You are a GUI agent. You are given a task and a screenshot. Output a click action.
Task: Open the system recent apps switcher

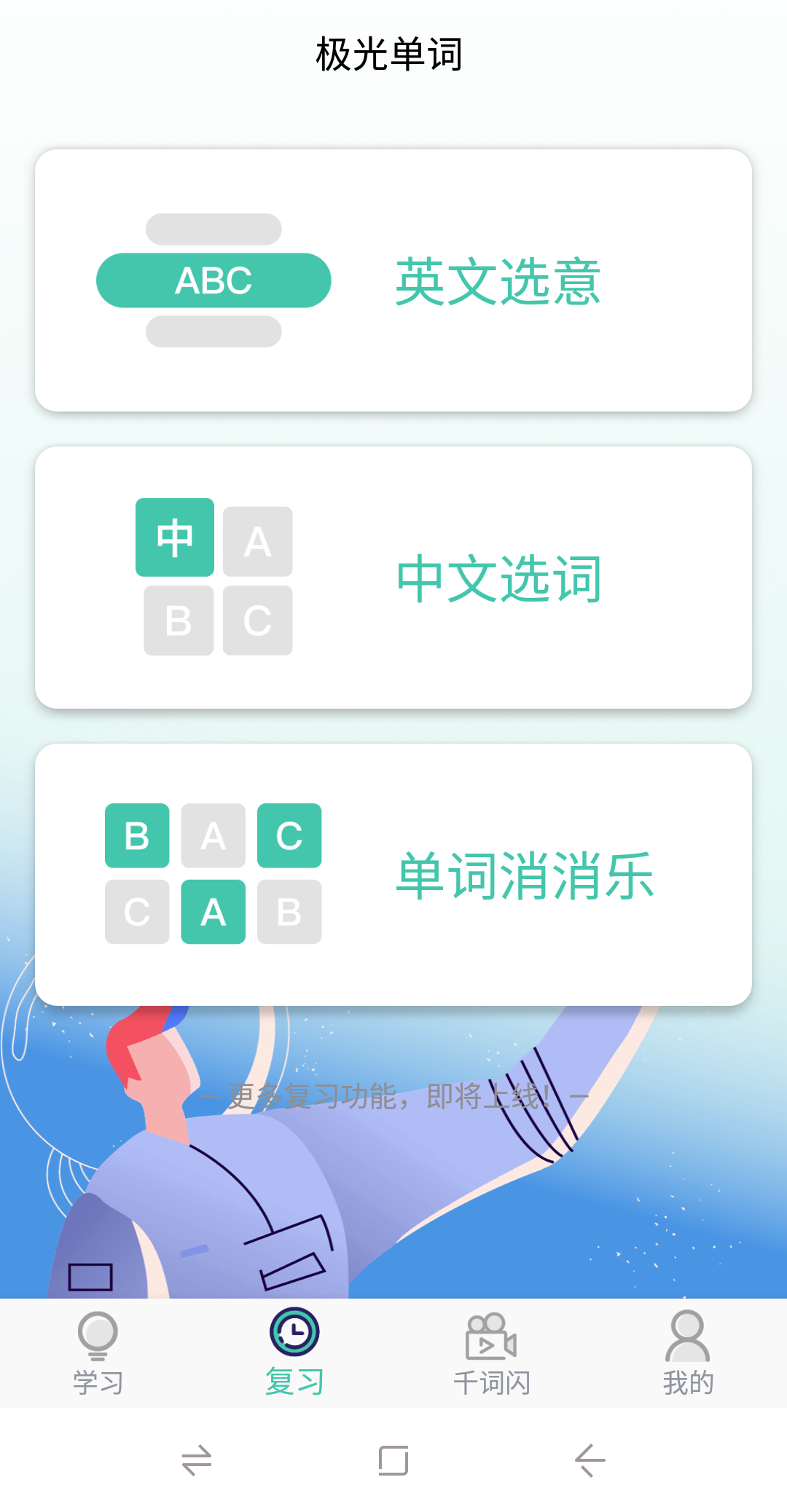pyautogui.click(x=197, y=1460)
